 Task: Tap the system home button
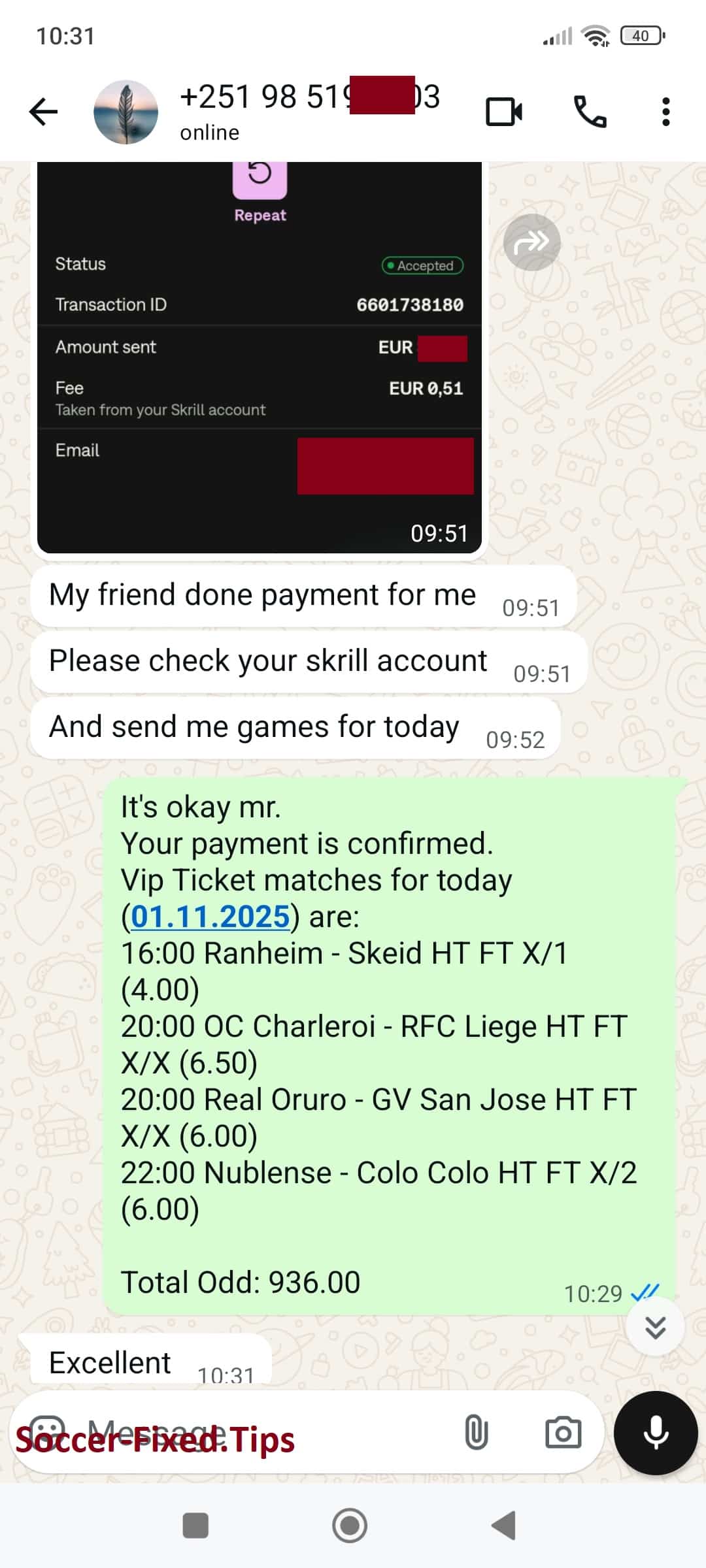(x=350, y=1526)
